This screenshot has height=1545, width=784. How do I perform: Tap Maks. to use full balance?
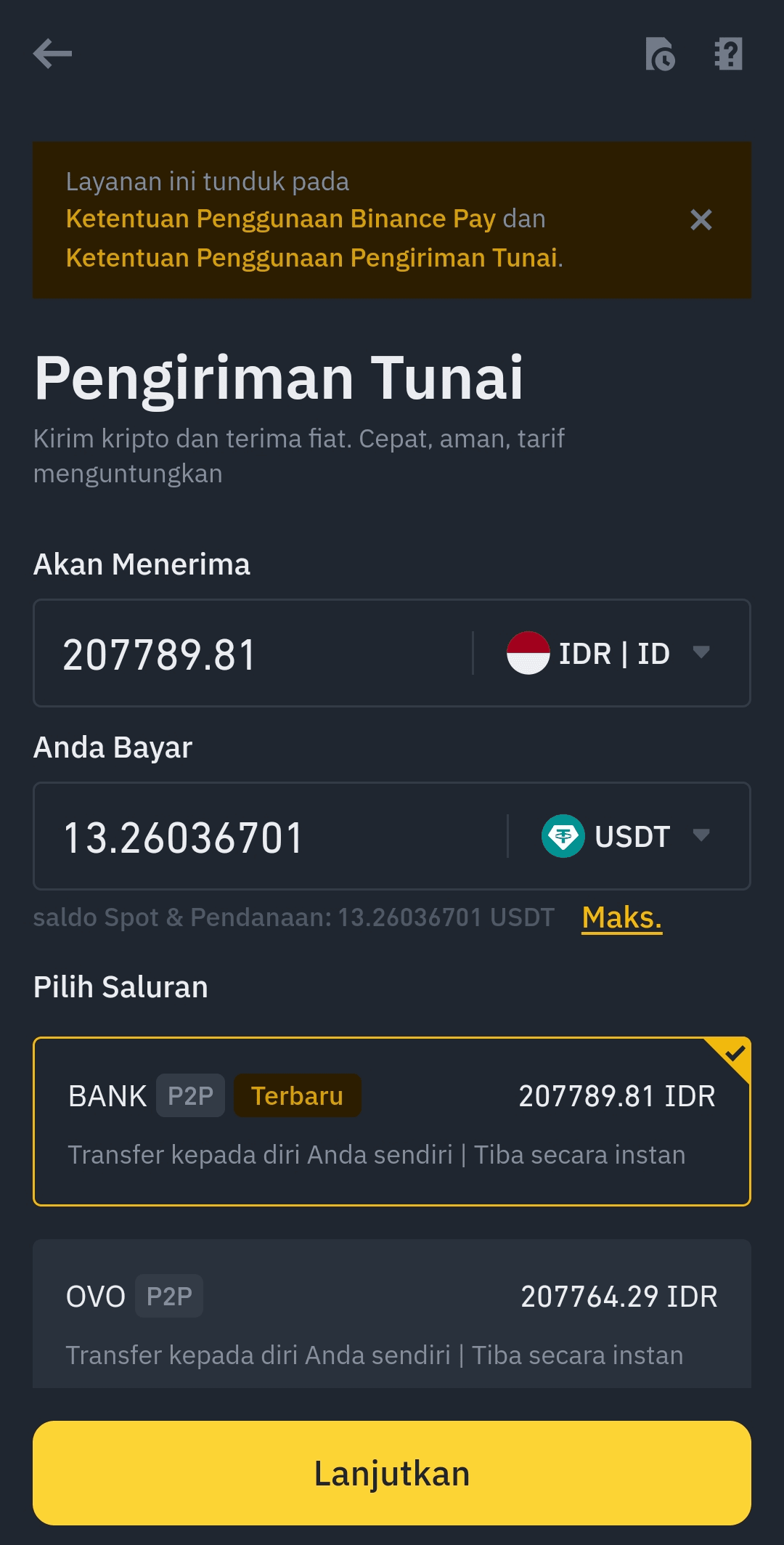click(x=621, y=918)
